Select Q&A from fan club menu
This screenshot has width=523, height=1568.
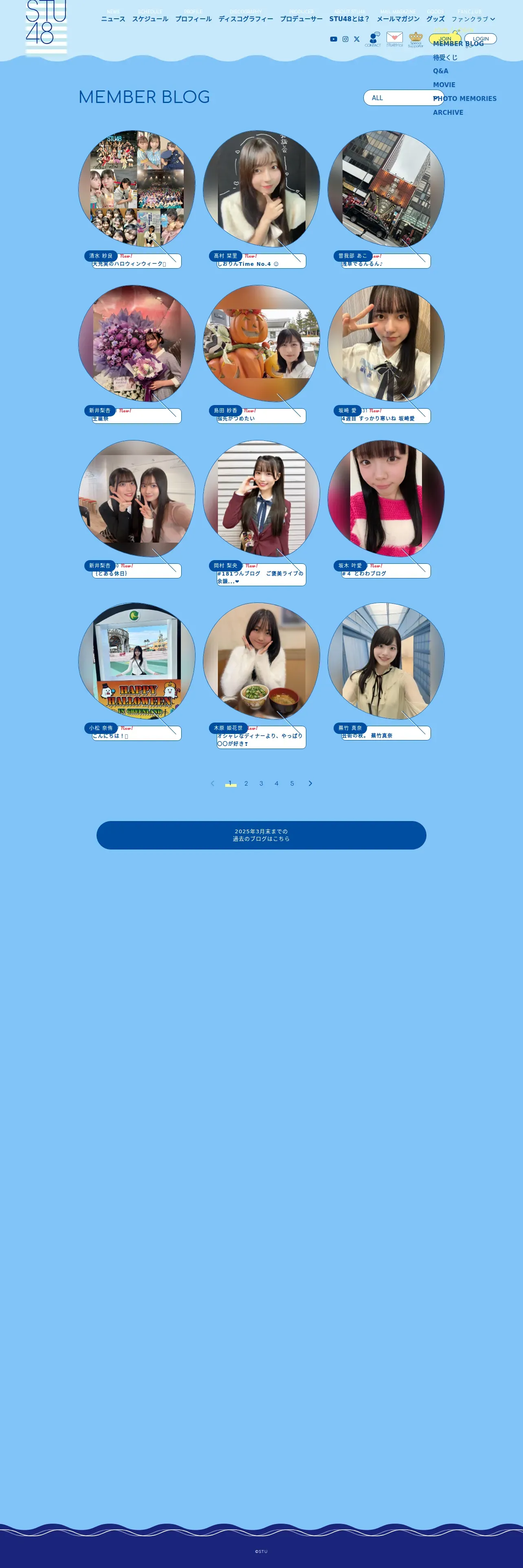tap(440, 71)
